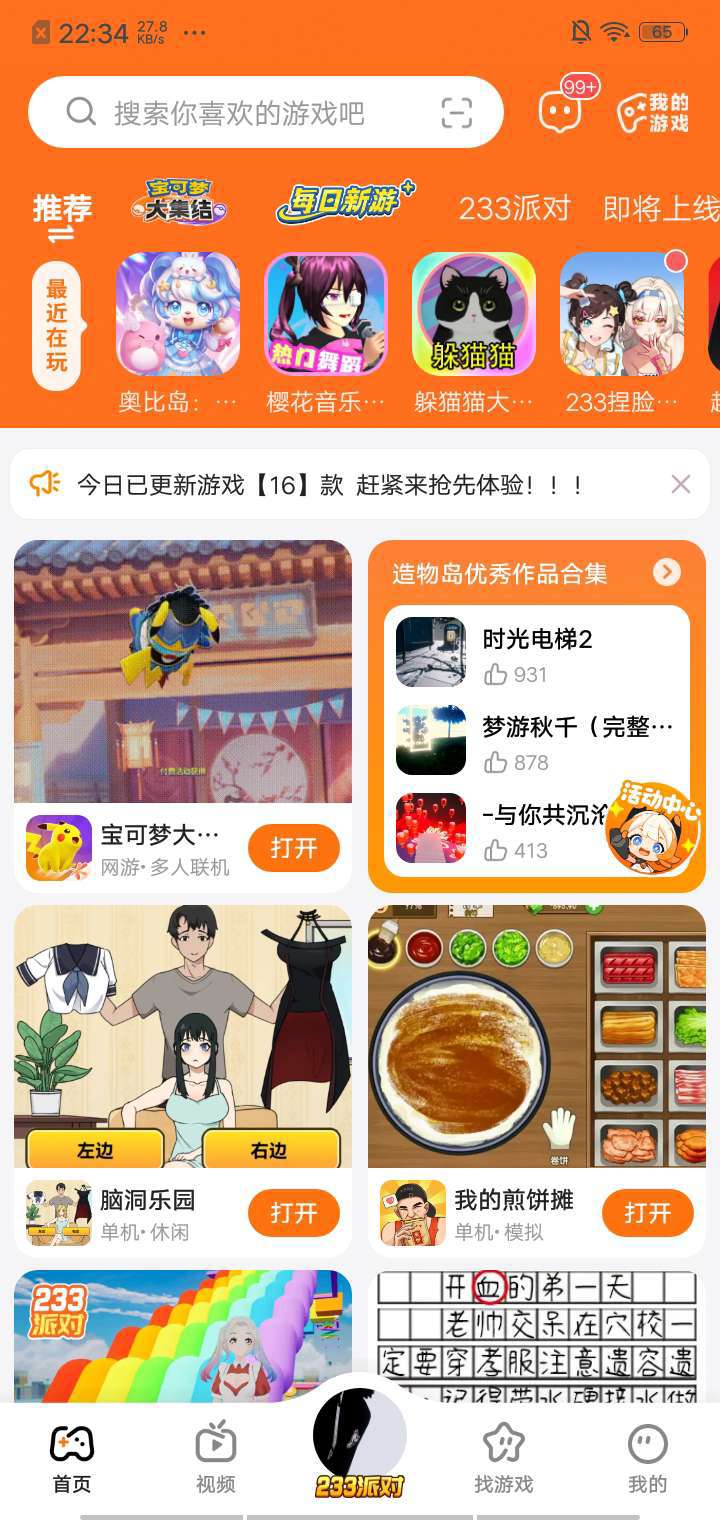Tap 打开 button for 我的煎饼摊
720x1520 pixels.
648,1213
